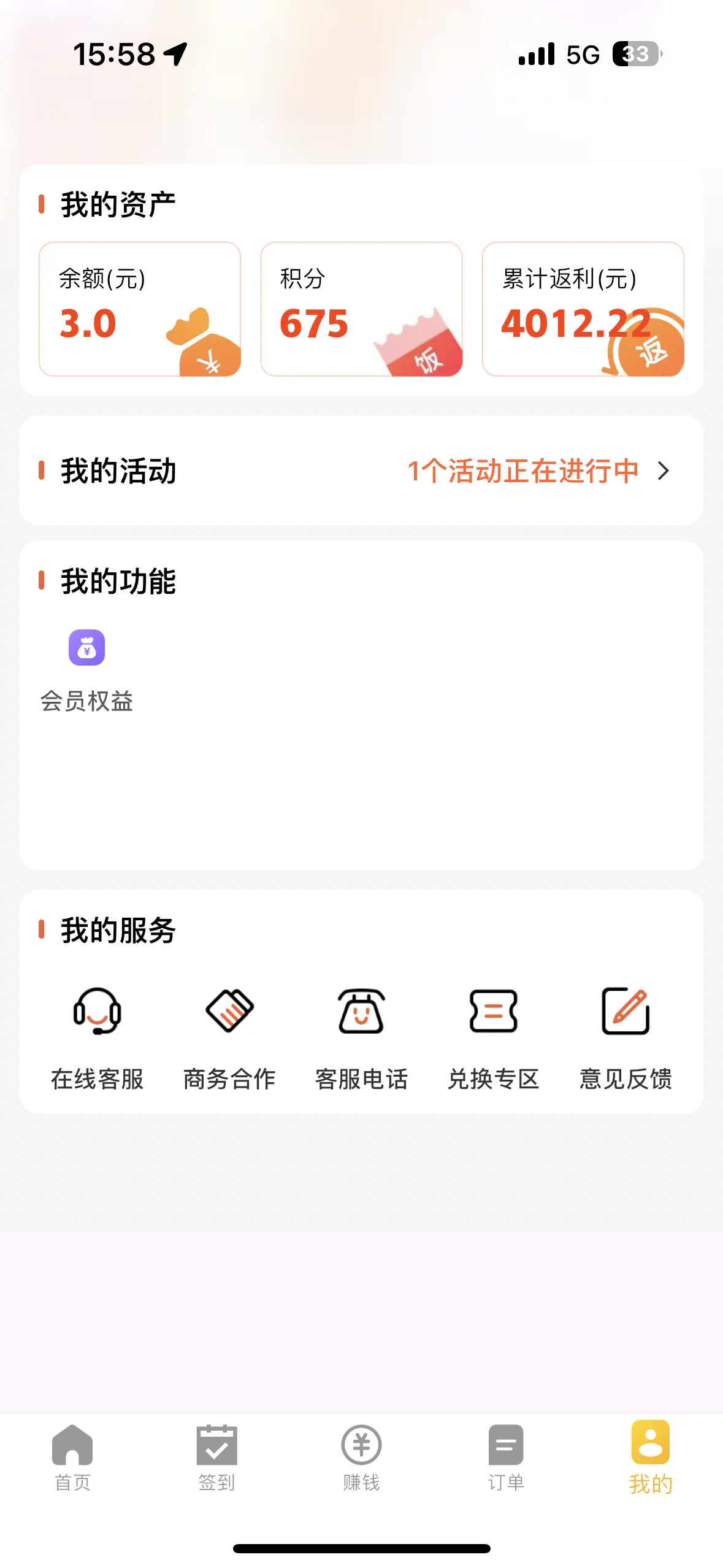The width and height of the screenshot is (723, 1568).
Task: Open the 累计返利(元) rebate card
Action: pos(583,309)
